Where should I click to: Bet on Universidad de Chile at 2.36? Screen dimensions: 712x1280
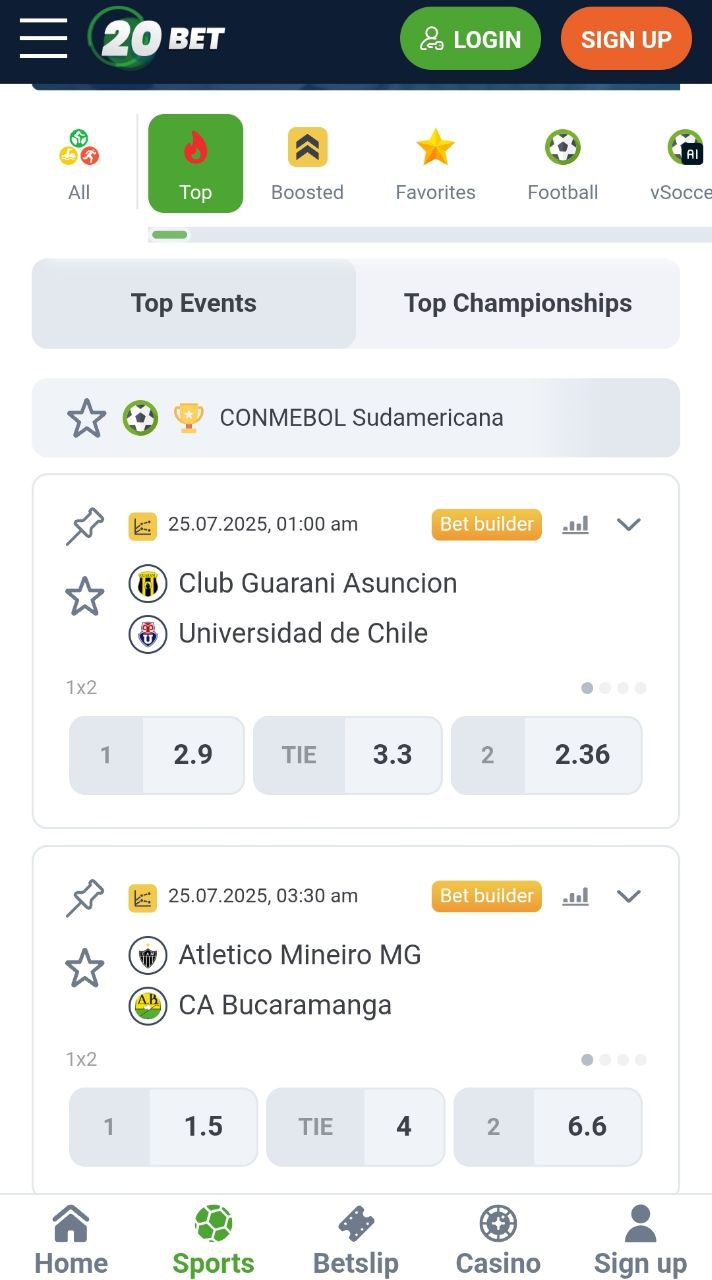[547, 755]
